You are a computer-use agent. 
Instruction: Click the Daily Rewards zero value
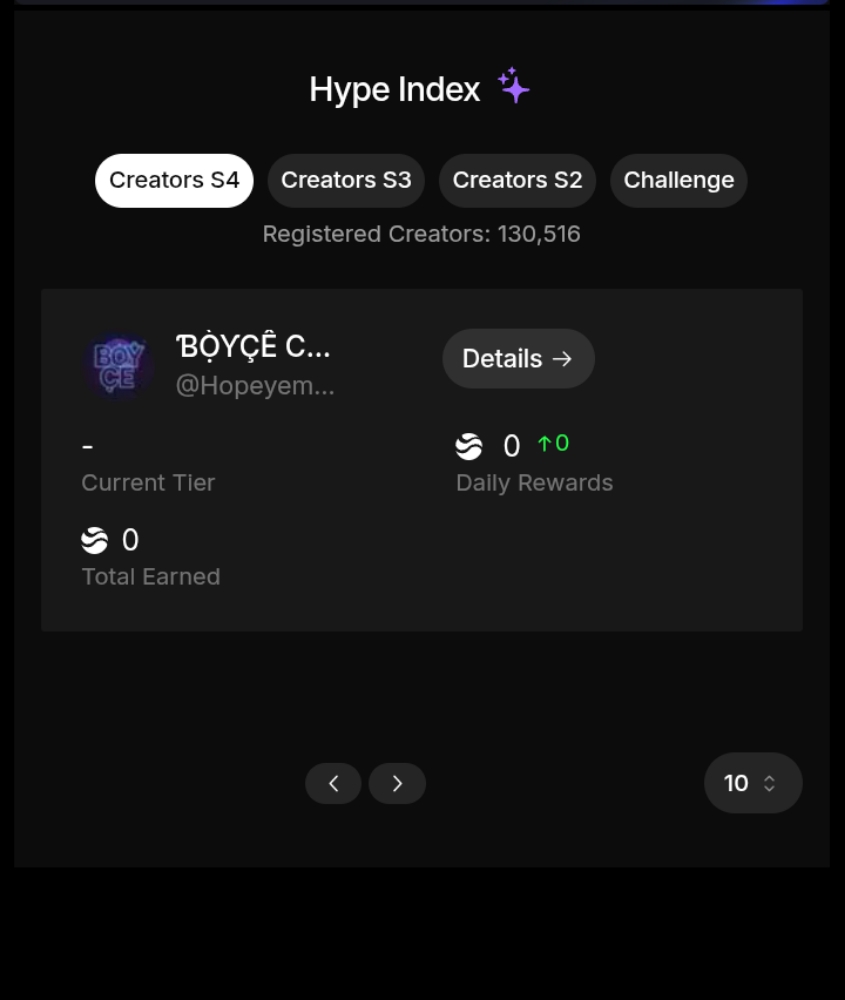[x=511, y=445]
